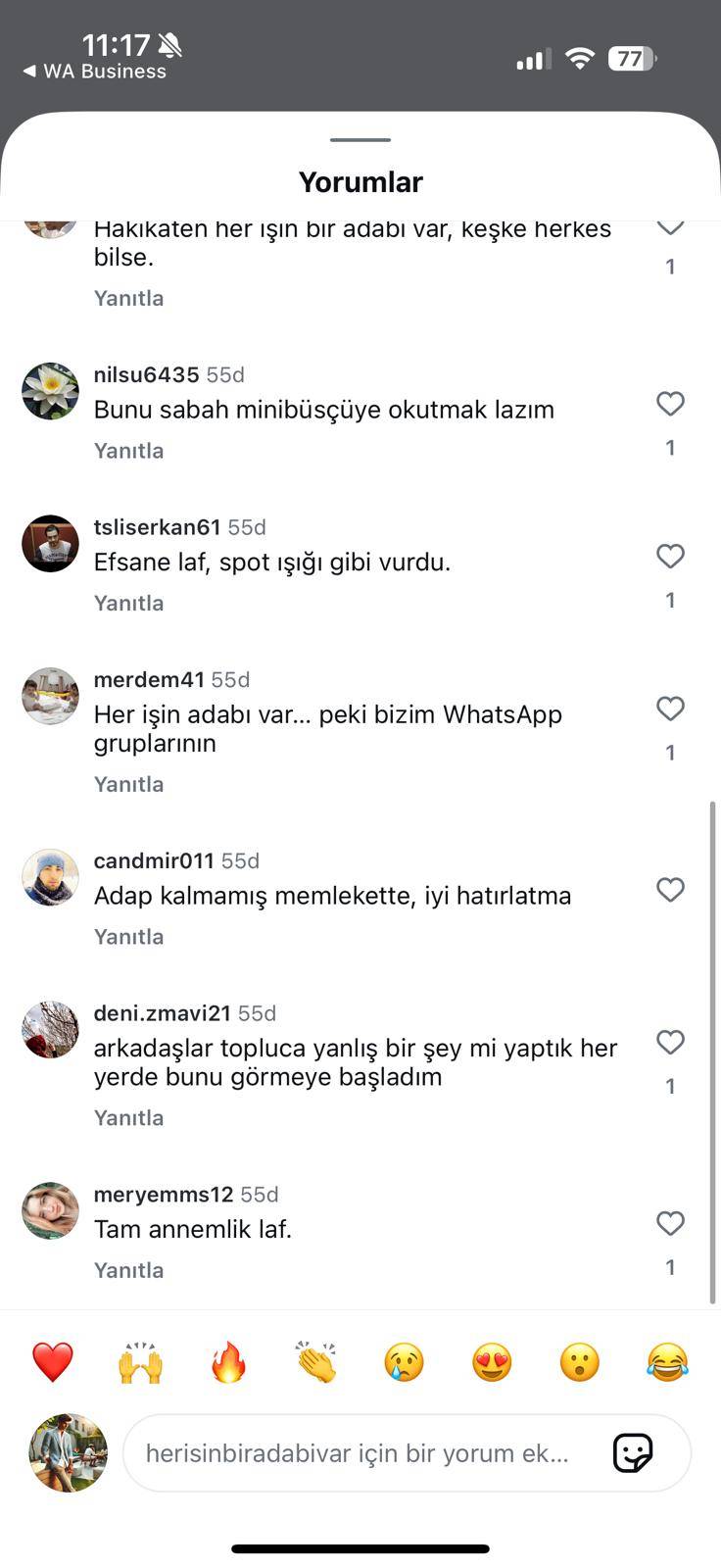Collapse the comments sheet using the drag handle
The width and height of the screenshot is (721, 1568).
pos(360,139)
